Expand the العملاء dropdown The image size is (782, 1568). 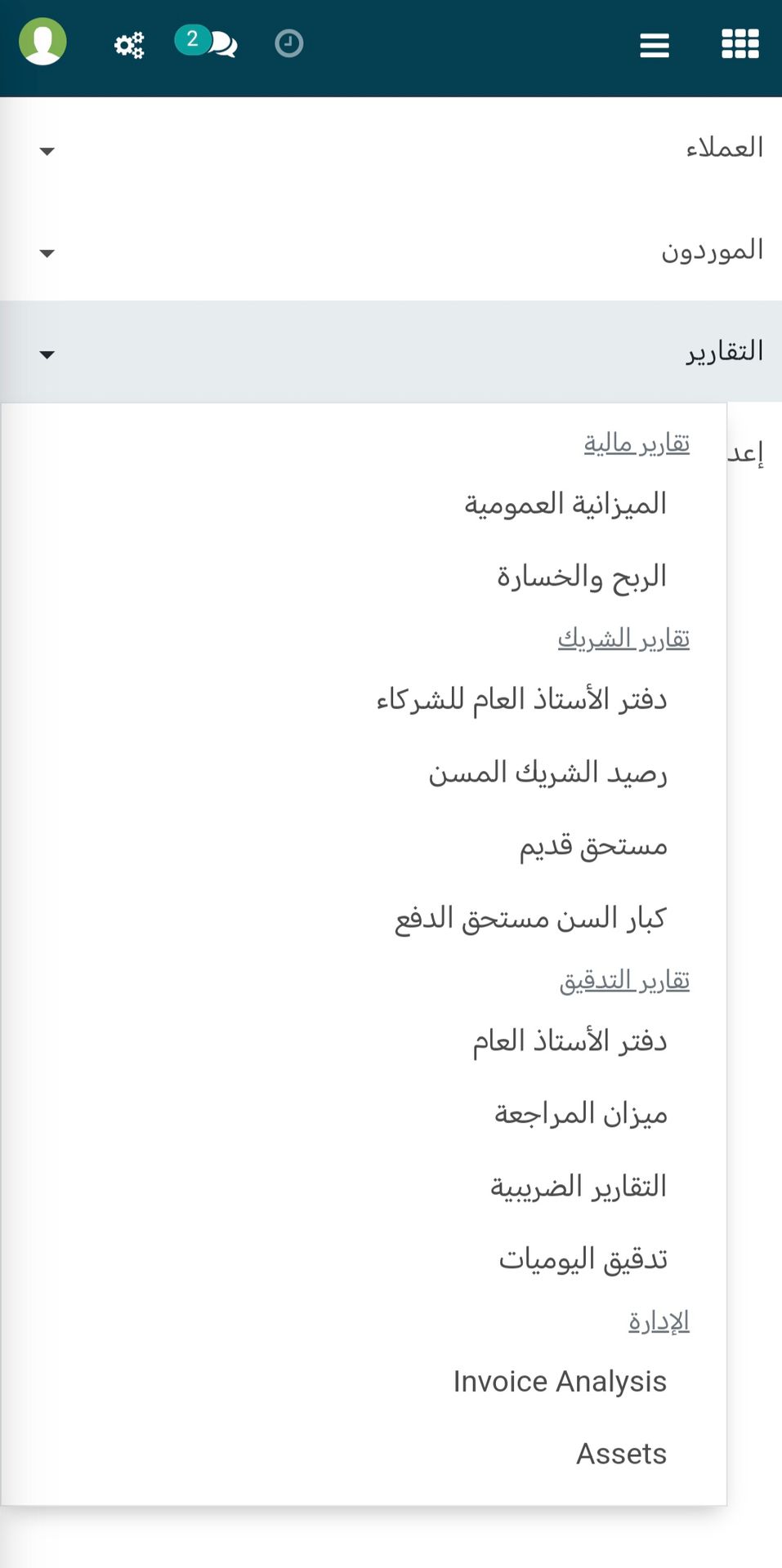coord(391,148)
